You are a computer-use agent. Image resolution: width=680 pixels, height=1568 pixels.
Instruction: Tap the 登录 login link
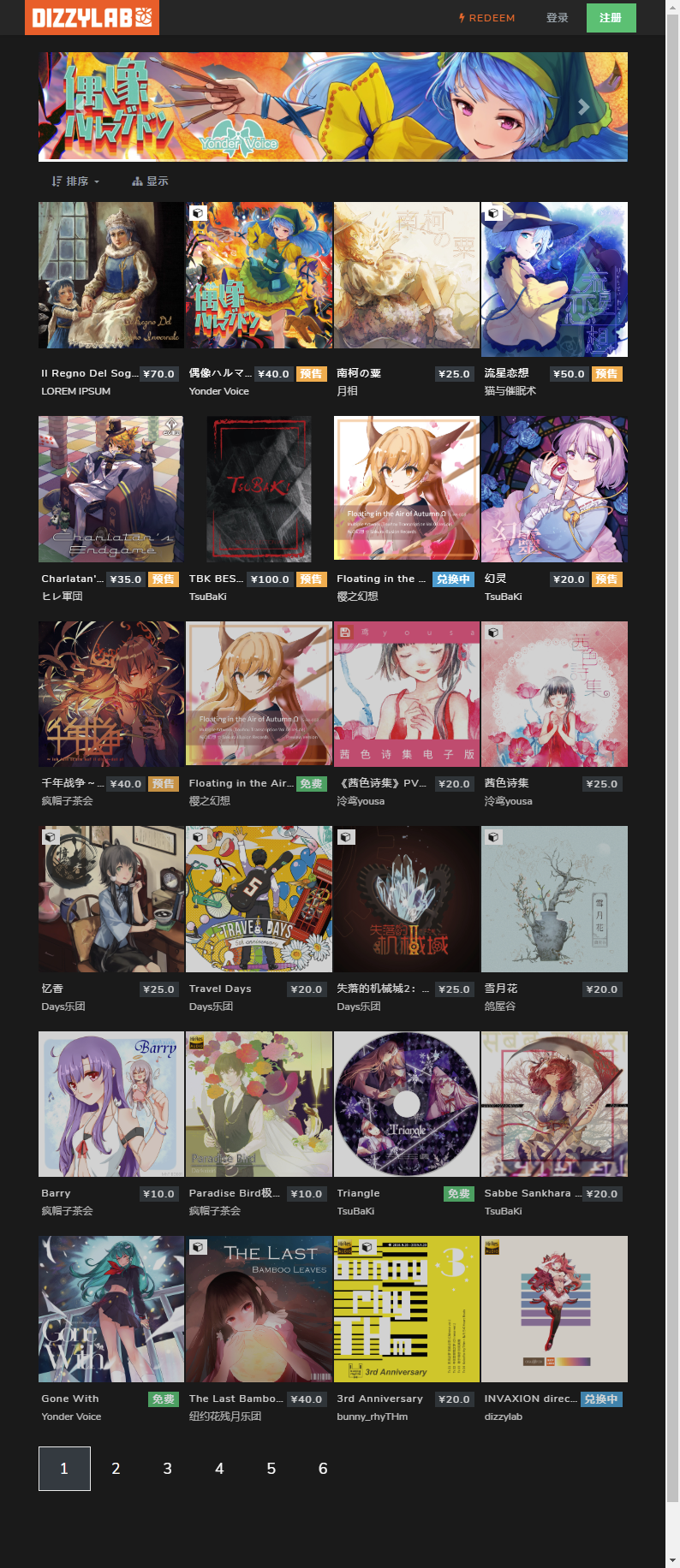click(558, 18)
